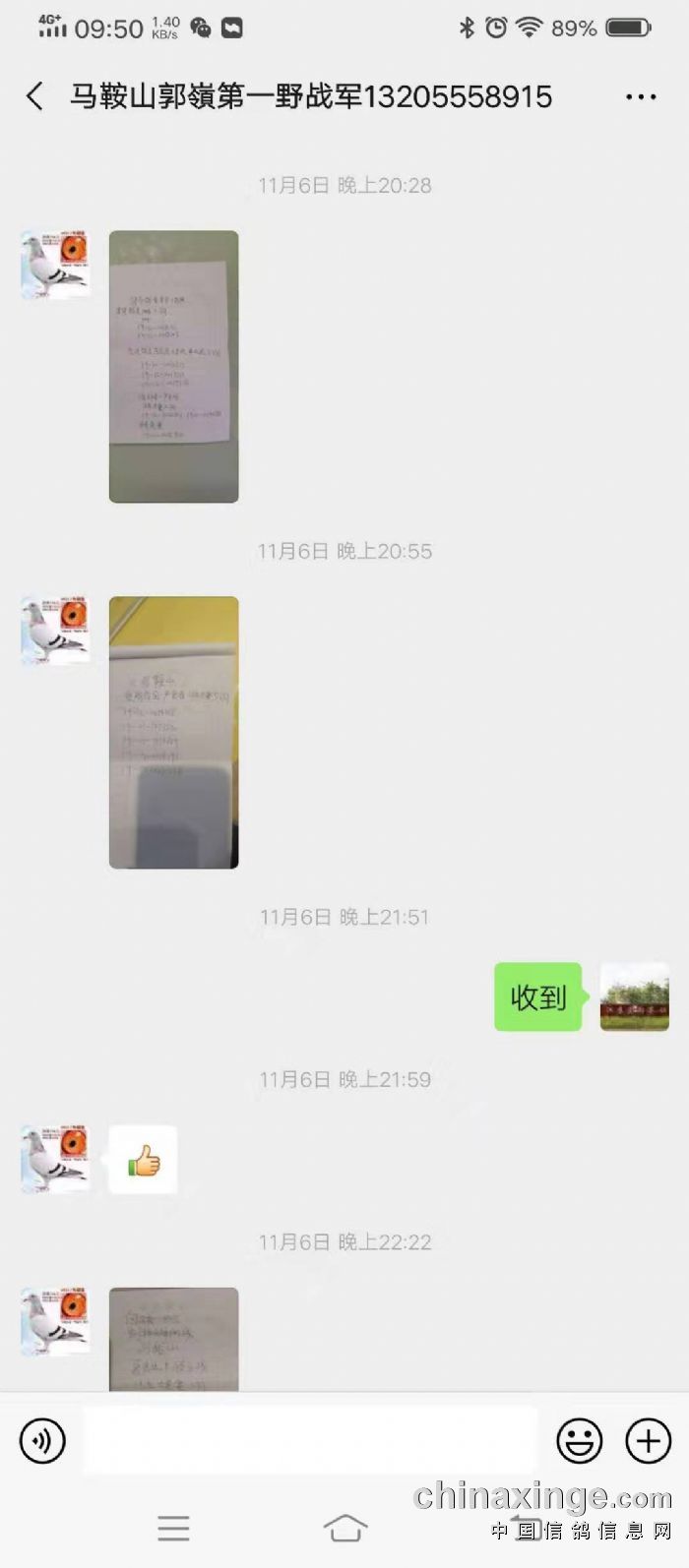Open my own profile avatar beside 收到
689x1568 pixels.
[x=634, y=997]
